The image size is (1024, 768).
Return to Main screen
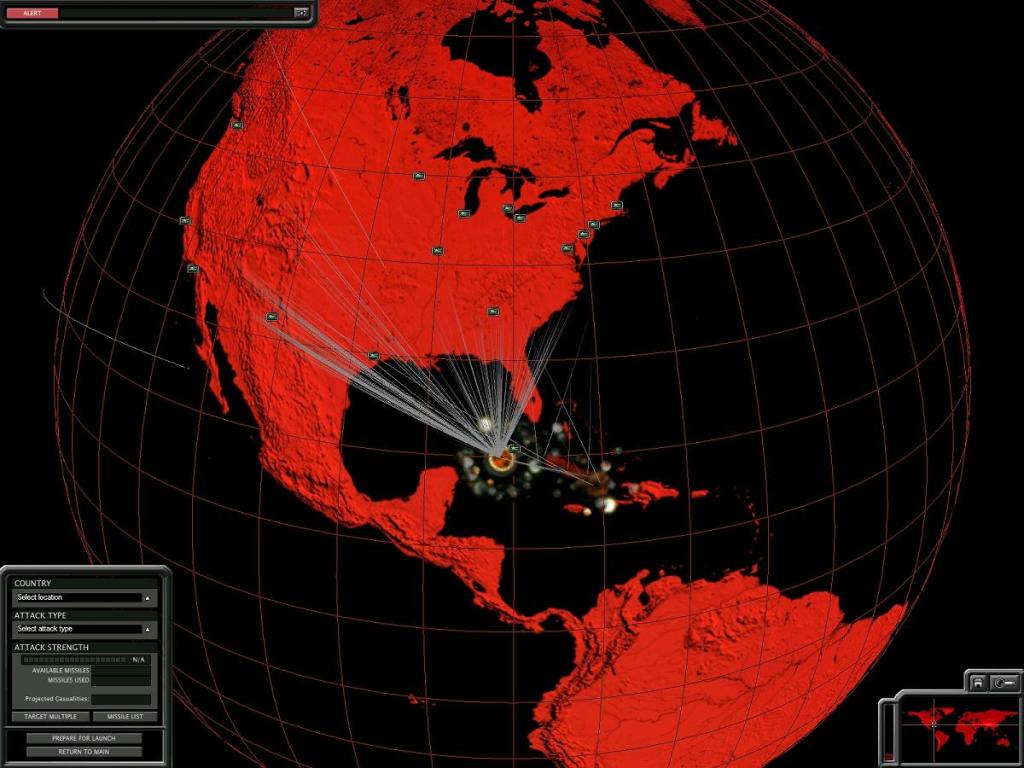coord(84,751)
